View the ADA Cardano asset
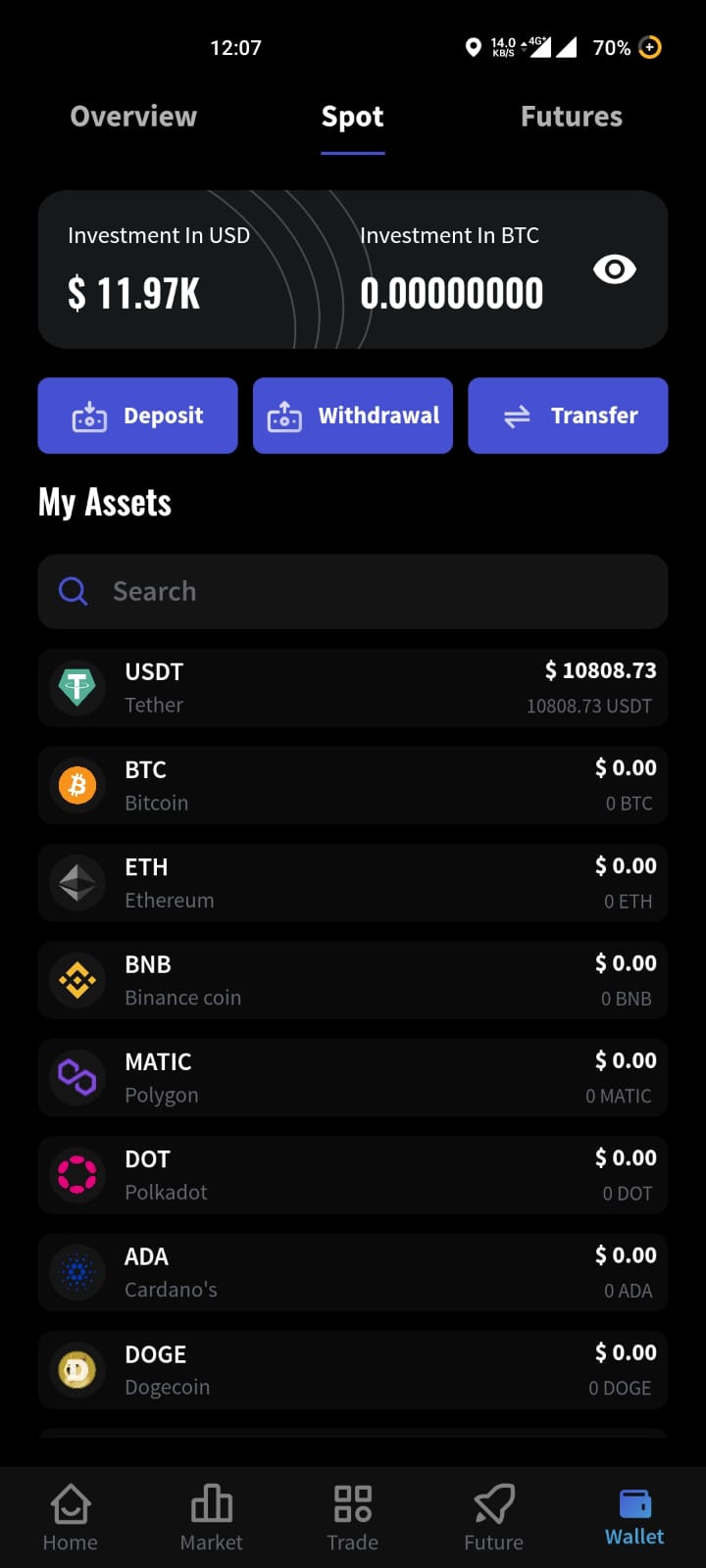 [353, 1272]
